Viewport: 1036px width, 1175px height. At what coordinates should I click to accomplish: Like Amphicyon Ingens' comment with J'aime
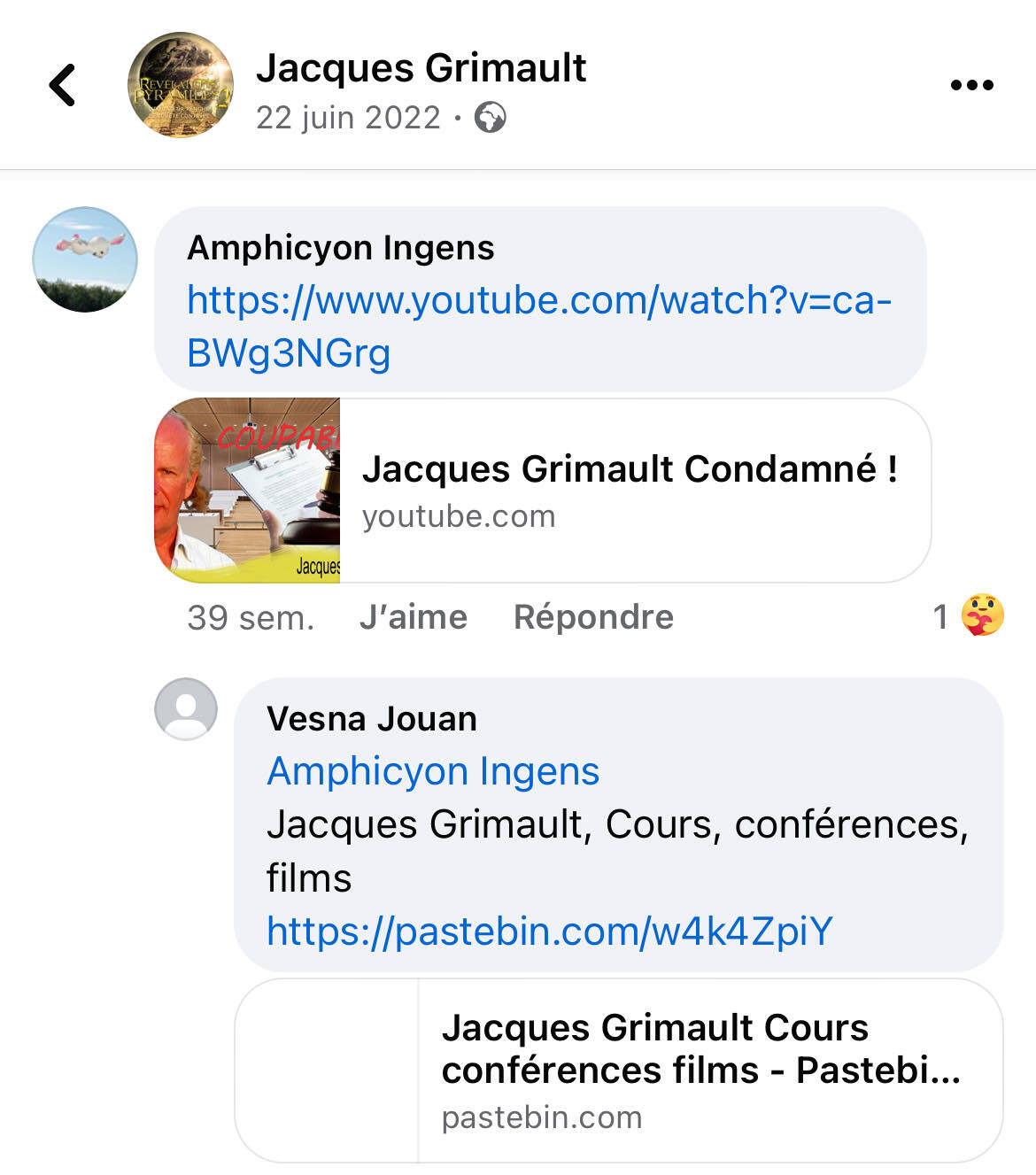point(413,617)
